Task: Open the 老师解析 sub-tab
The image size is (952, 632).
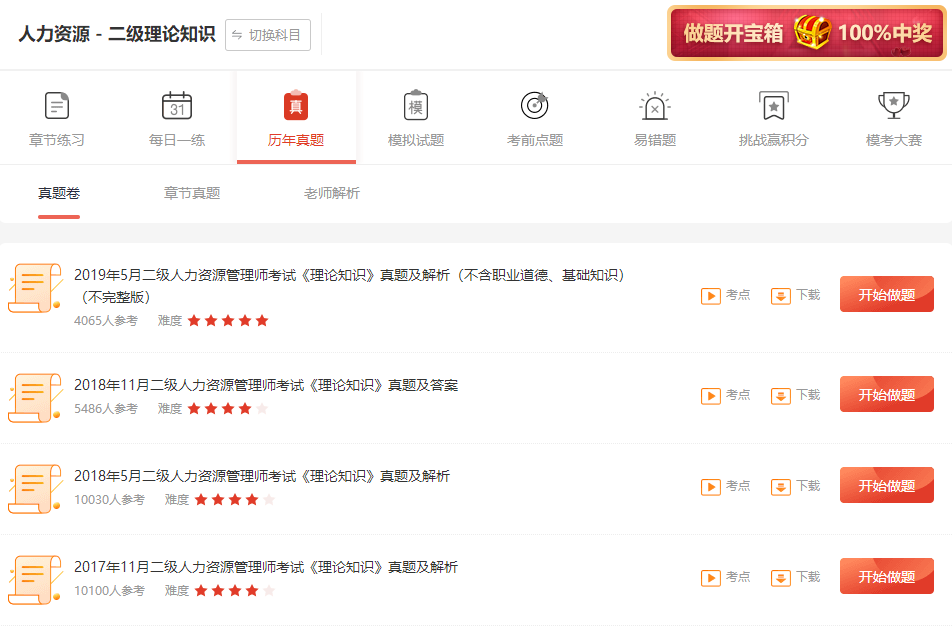Action: (332, 193)
